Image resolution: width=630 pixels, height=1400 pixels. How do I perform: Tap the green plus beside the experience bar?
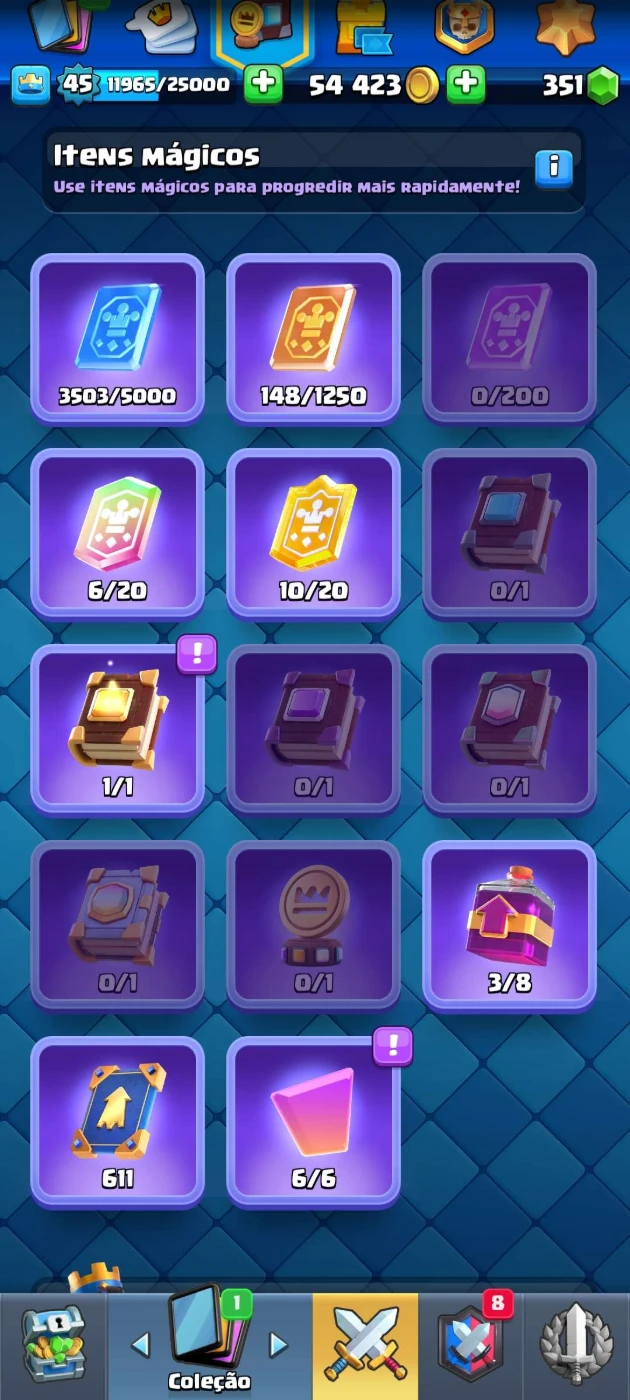tap(263, 85)
